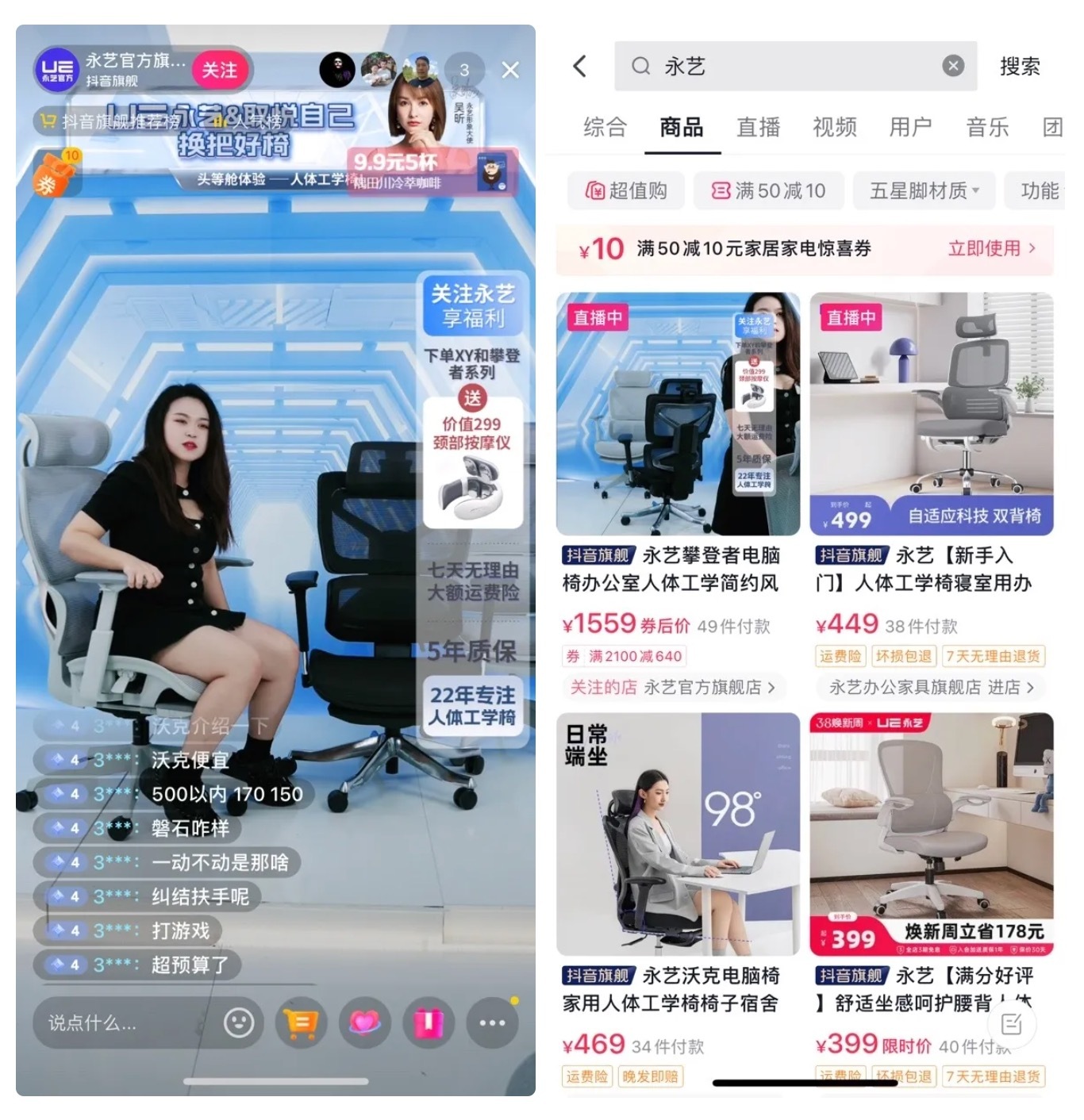Screen dimensions: 1084x1120
Task: Switch to the 综合 tab
Action: click(605, 127)
